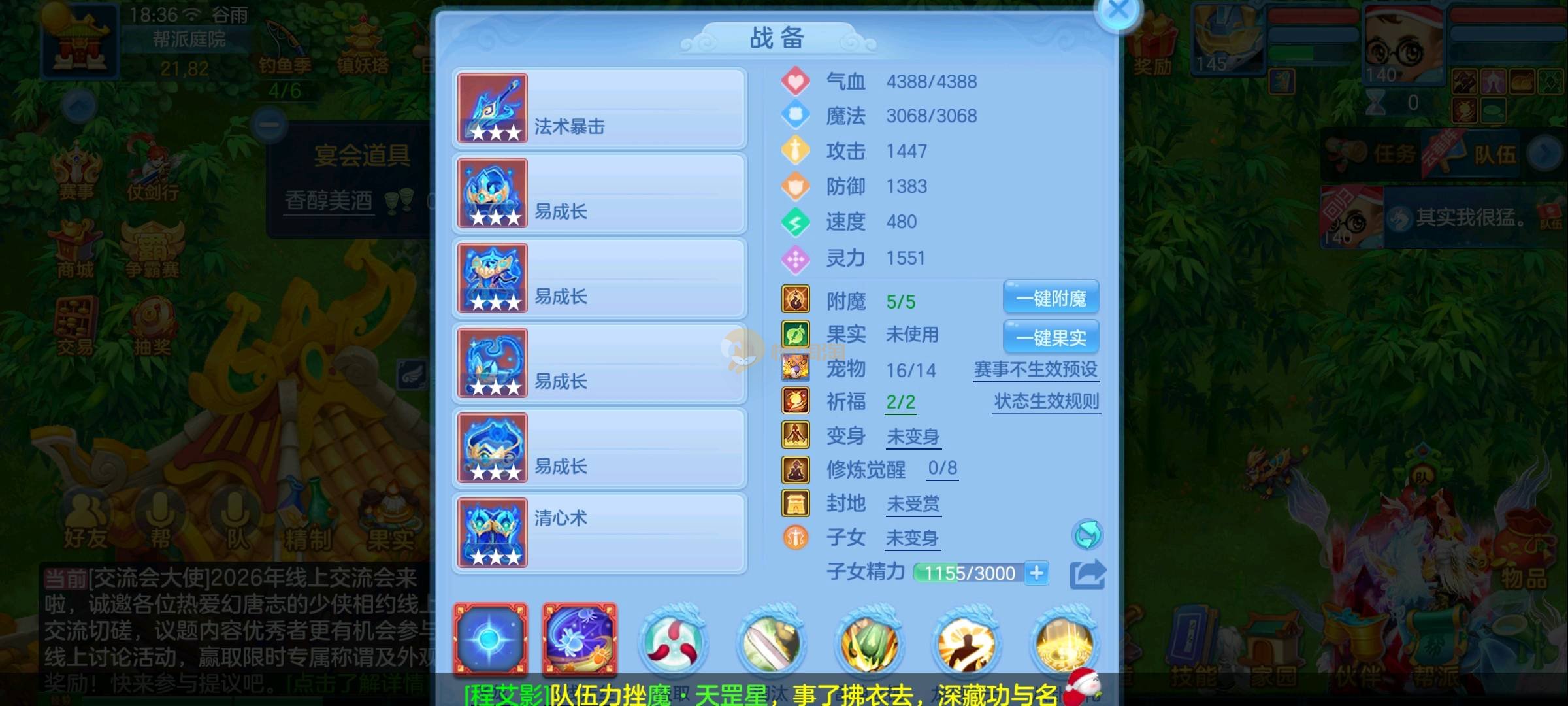Viewport: 1568px width, 706px height.
Task: Open the 修炼觉醒 0/8 link
Action: [942, 468]
